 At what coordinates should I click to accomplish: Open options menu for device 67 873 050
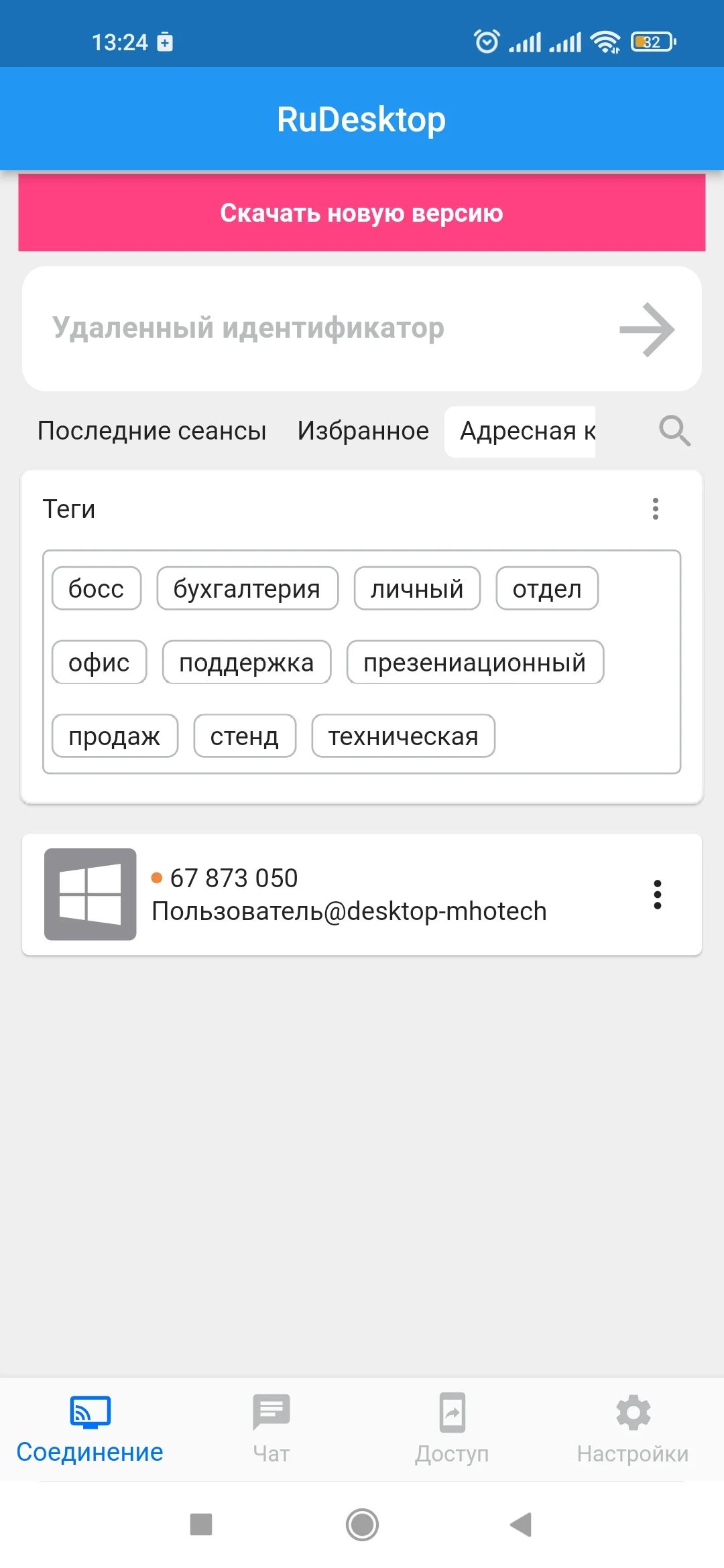click(657, 895)
